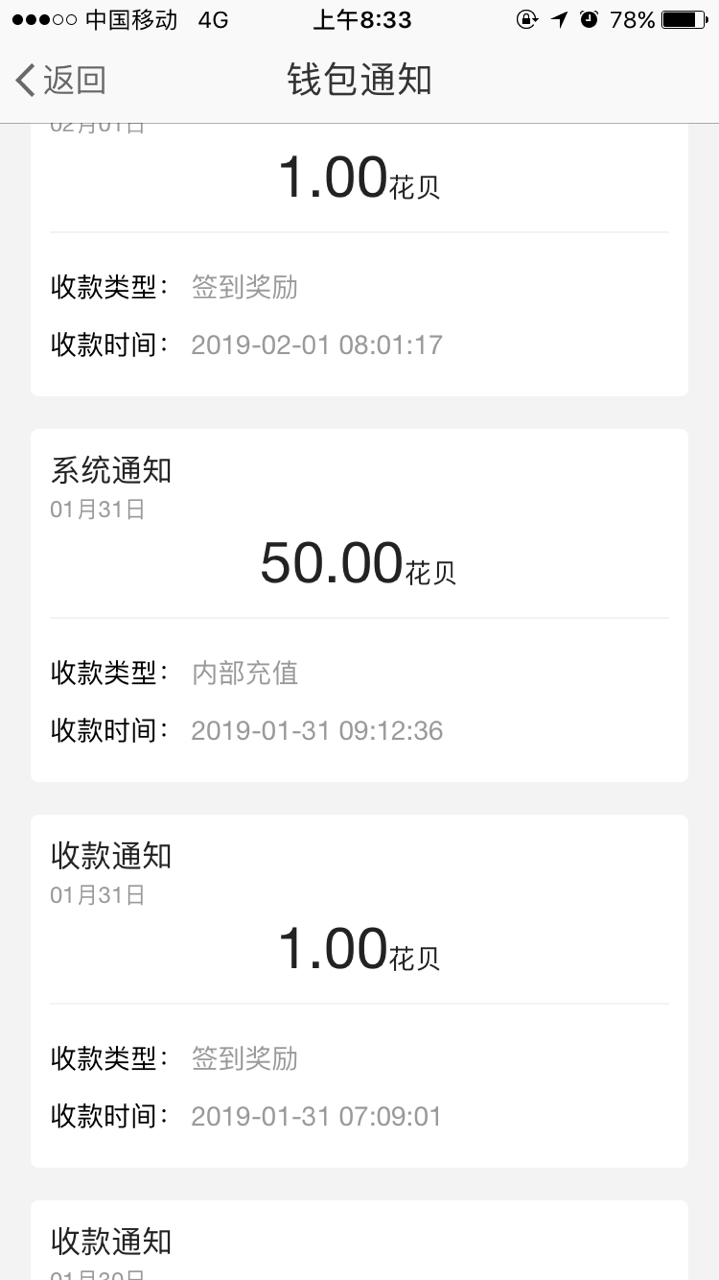Open the 01月31日 收款通知 1.00花贝 card
The height and width of the screenshot is (1280, 719).
(359, 991)
